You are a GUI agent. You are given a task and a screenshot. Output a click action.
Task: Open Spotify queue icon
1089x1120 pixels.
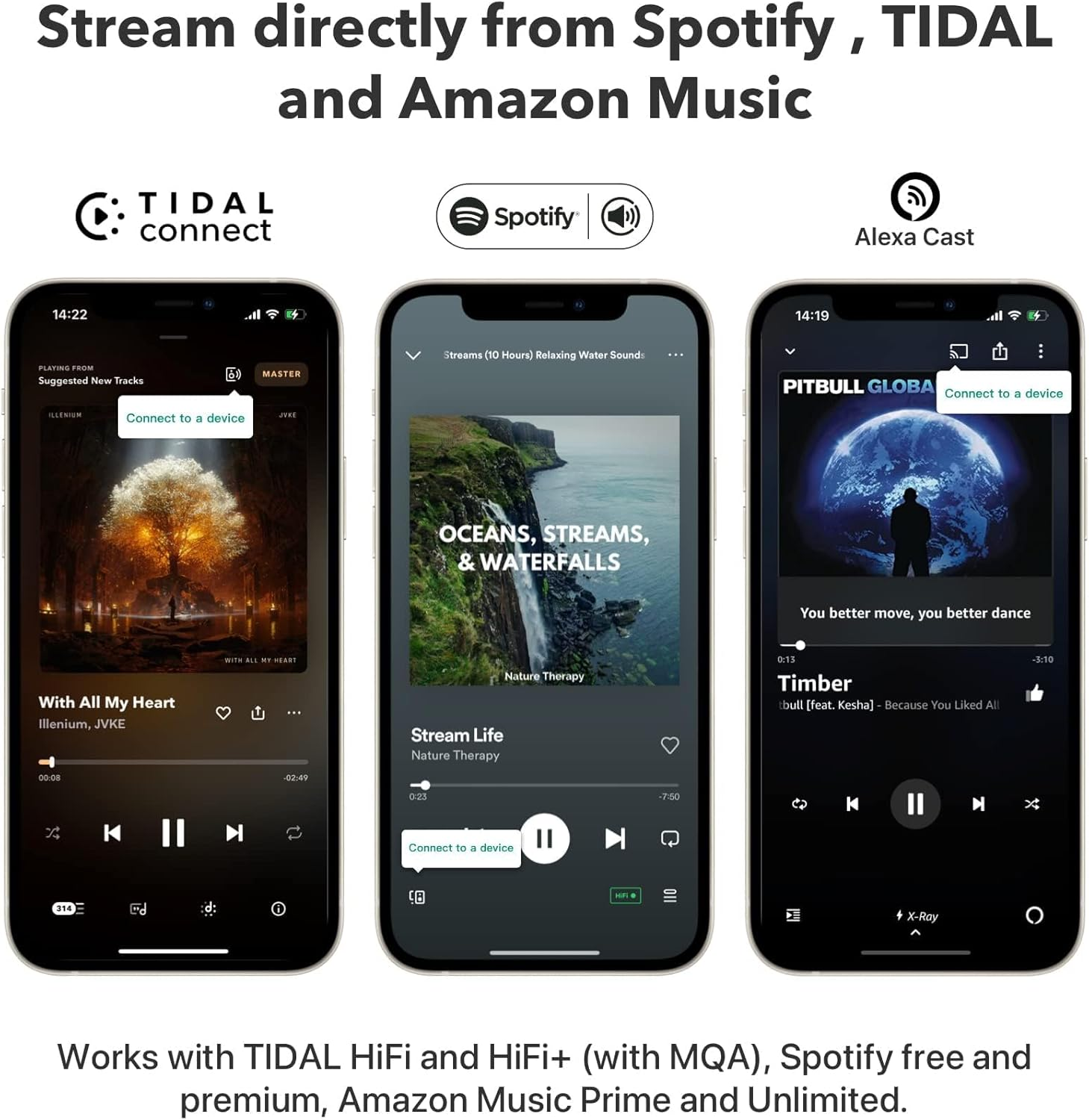670,895
